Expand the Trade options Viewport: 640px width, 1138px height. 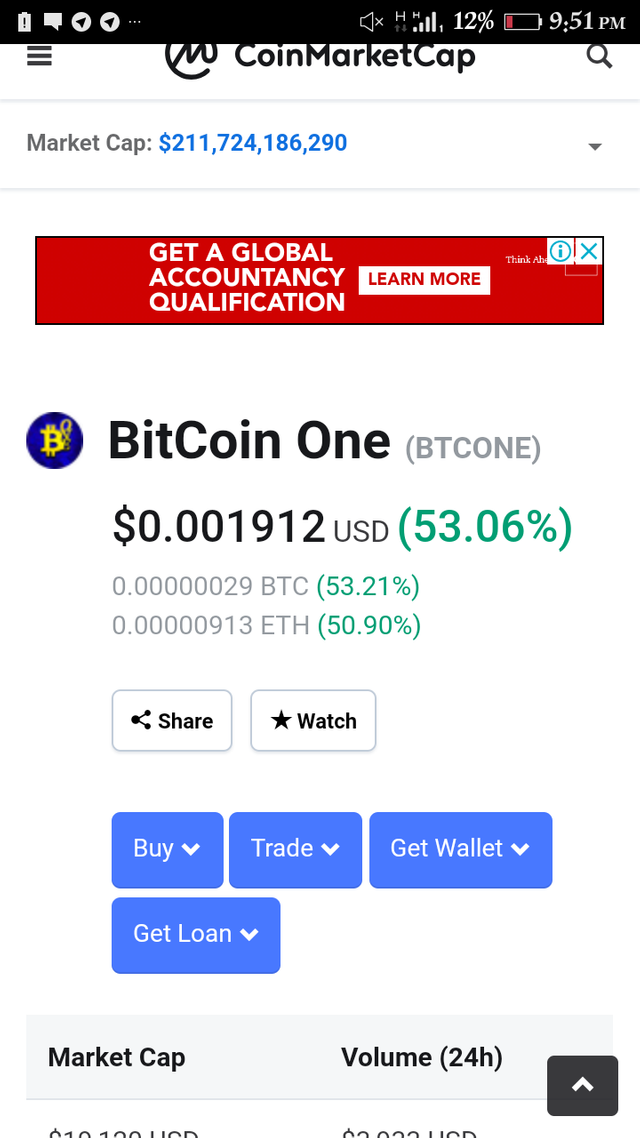coord(295,849)
